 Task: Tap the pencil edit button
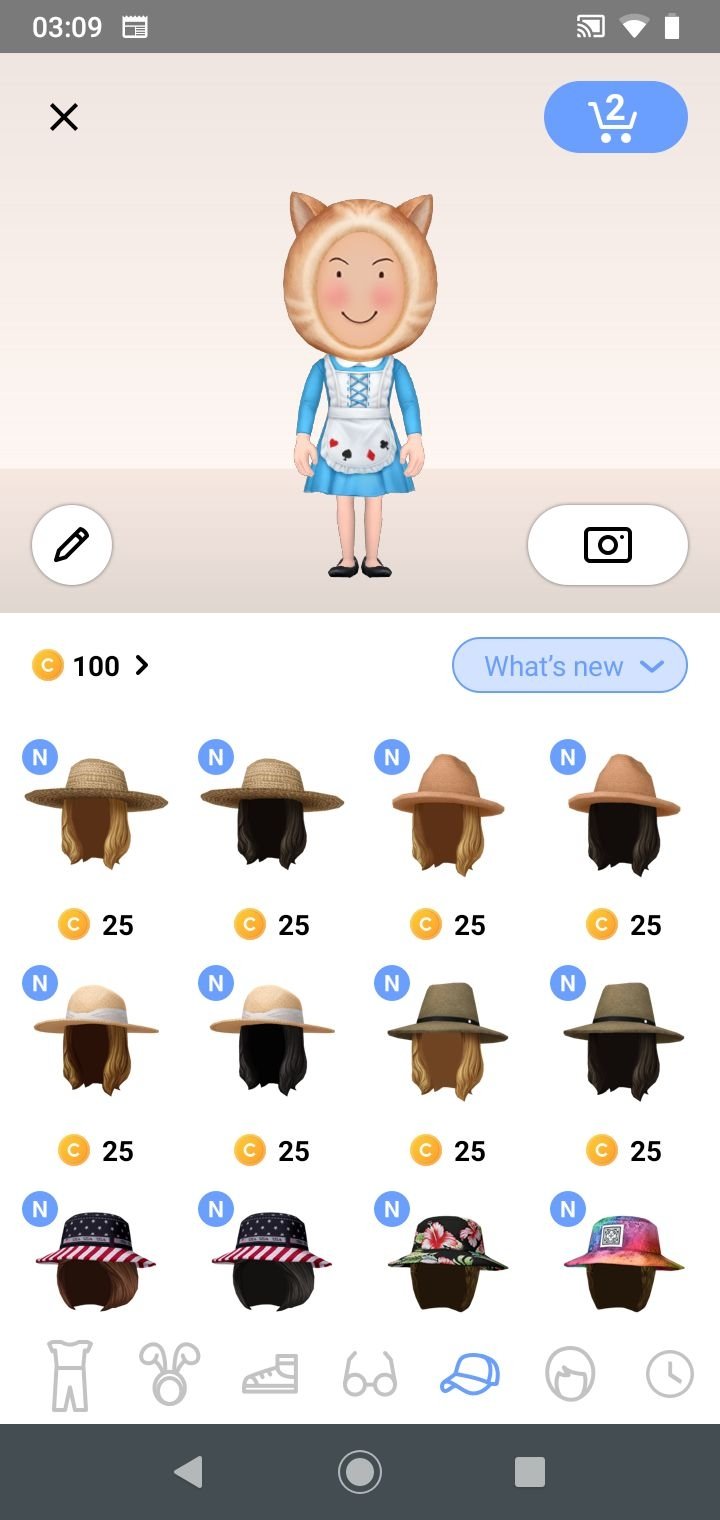[72, 545]
